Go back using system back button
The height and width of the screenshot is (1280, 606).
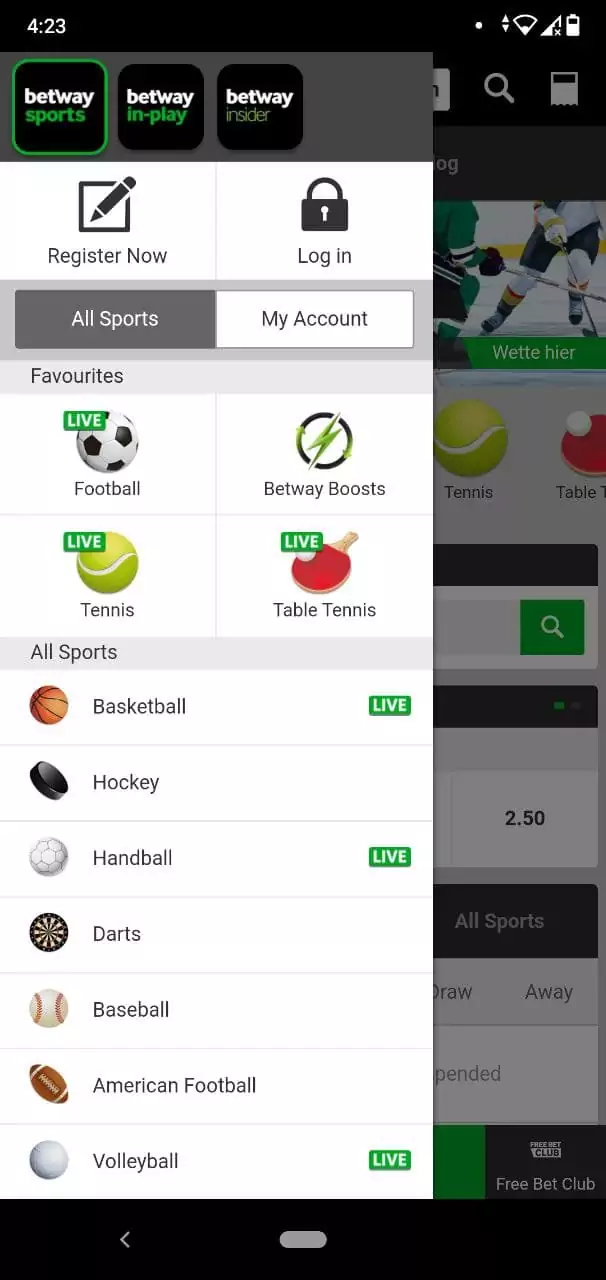point(125,1240)
